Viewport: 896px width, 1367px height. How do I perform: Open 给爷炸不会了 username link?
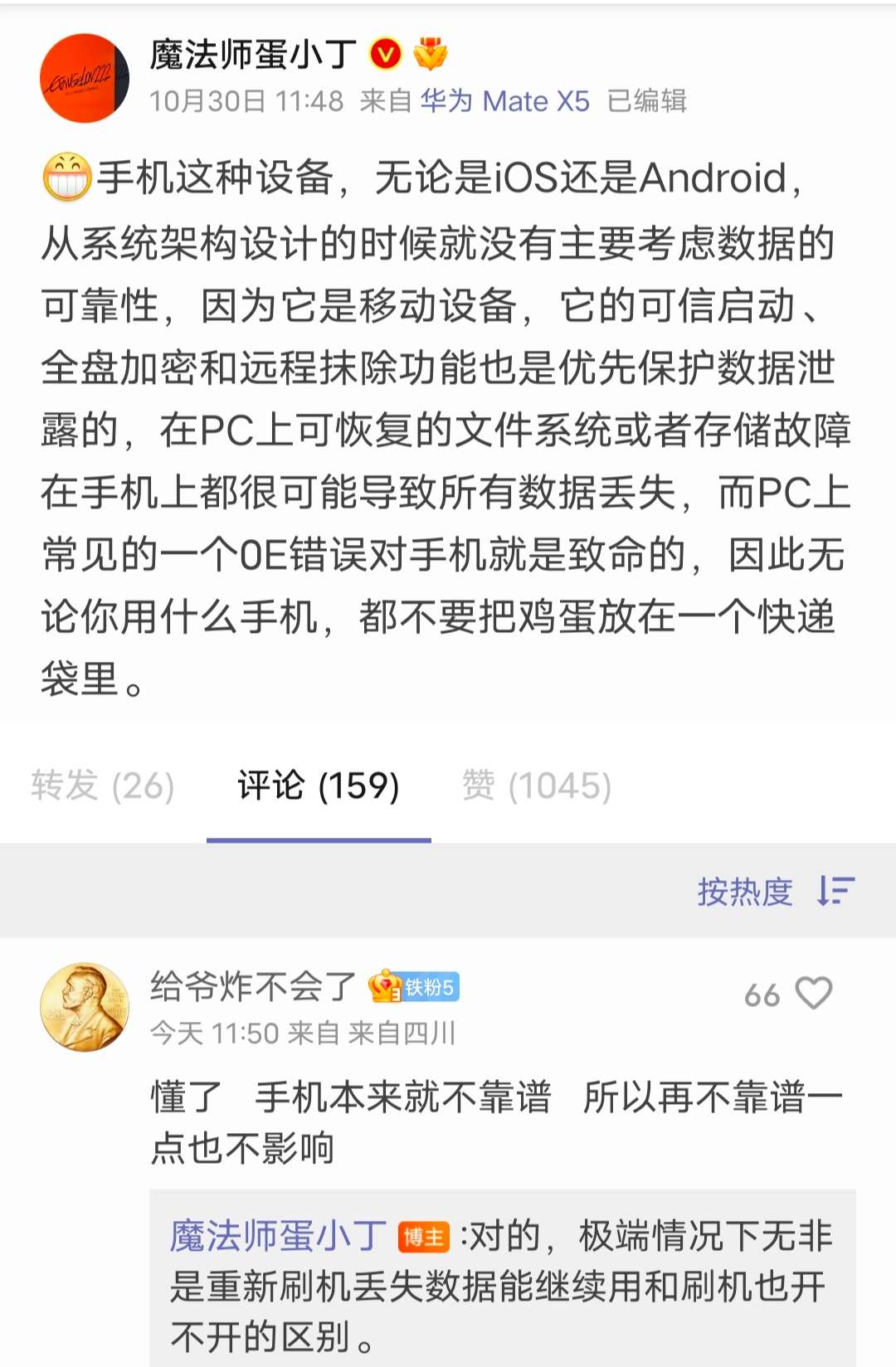(253, 986)
